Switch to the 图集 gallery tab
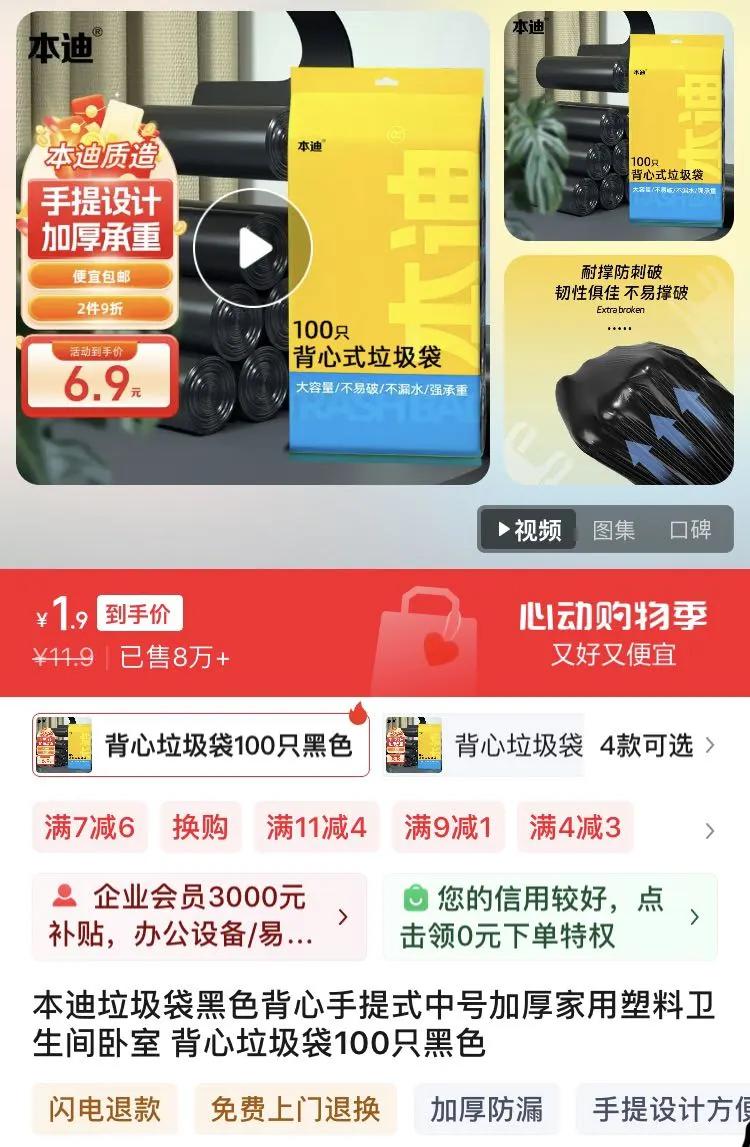This screenshot has width=750, height=1147. click(x=613, y=530)
